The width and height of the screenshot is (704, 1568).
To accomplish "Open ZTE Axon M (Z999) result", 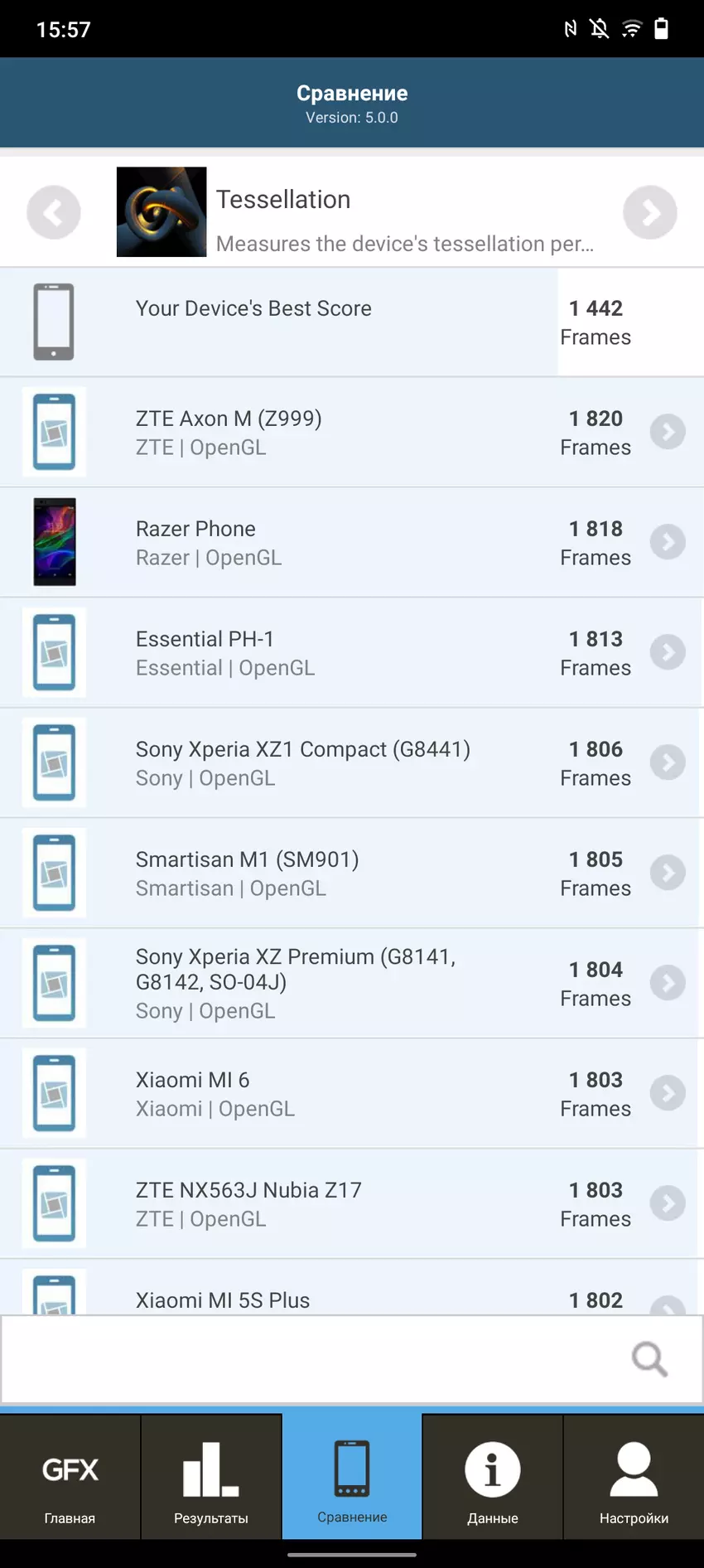I will [352, 432].
